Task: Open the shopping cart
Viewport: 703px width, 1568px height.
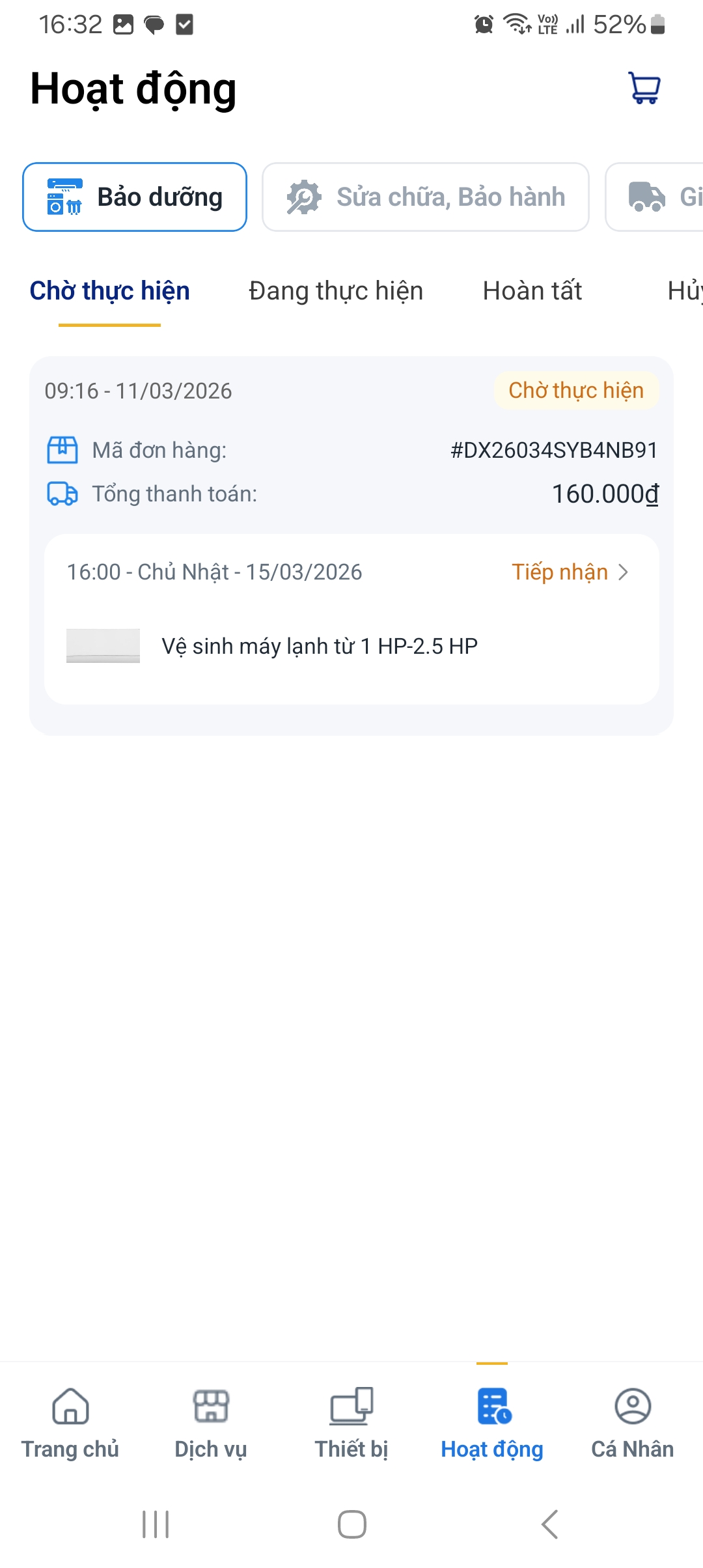Action: [644, 89]
